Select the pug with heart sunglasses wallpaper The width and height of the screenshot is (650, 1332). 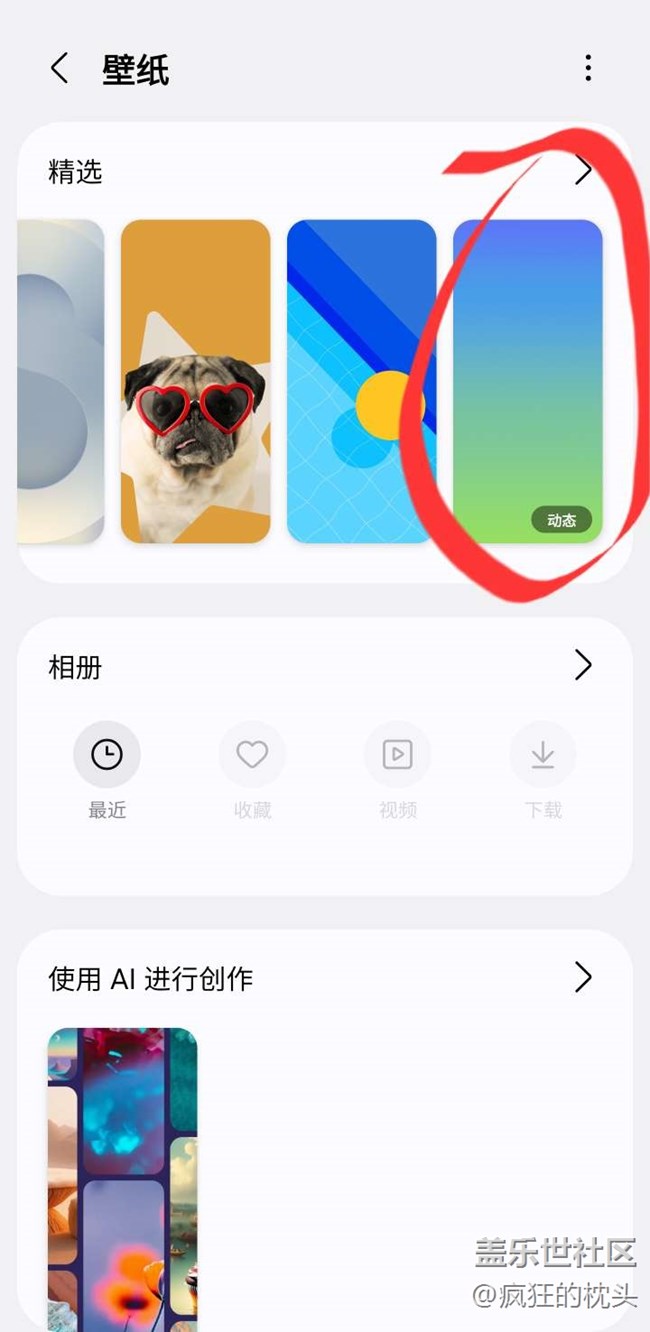[x=196, y=382]
